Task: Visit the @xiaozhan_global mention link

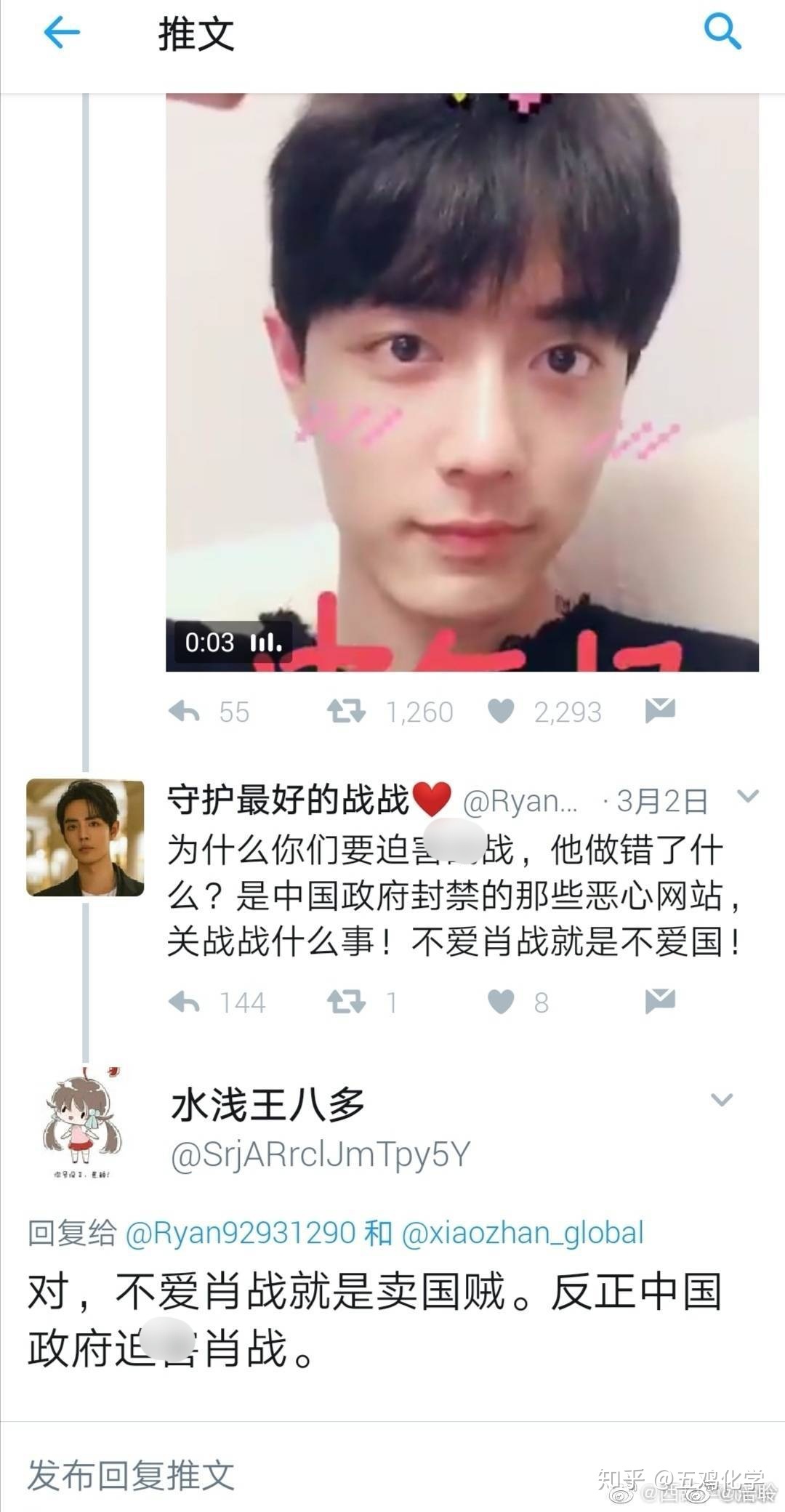Action: click(523, 1233)
